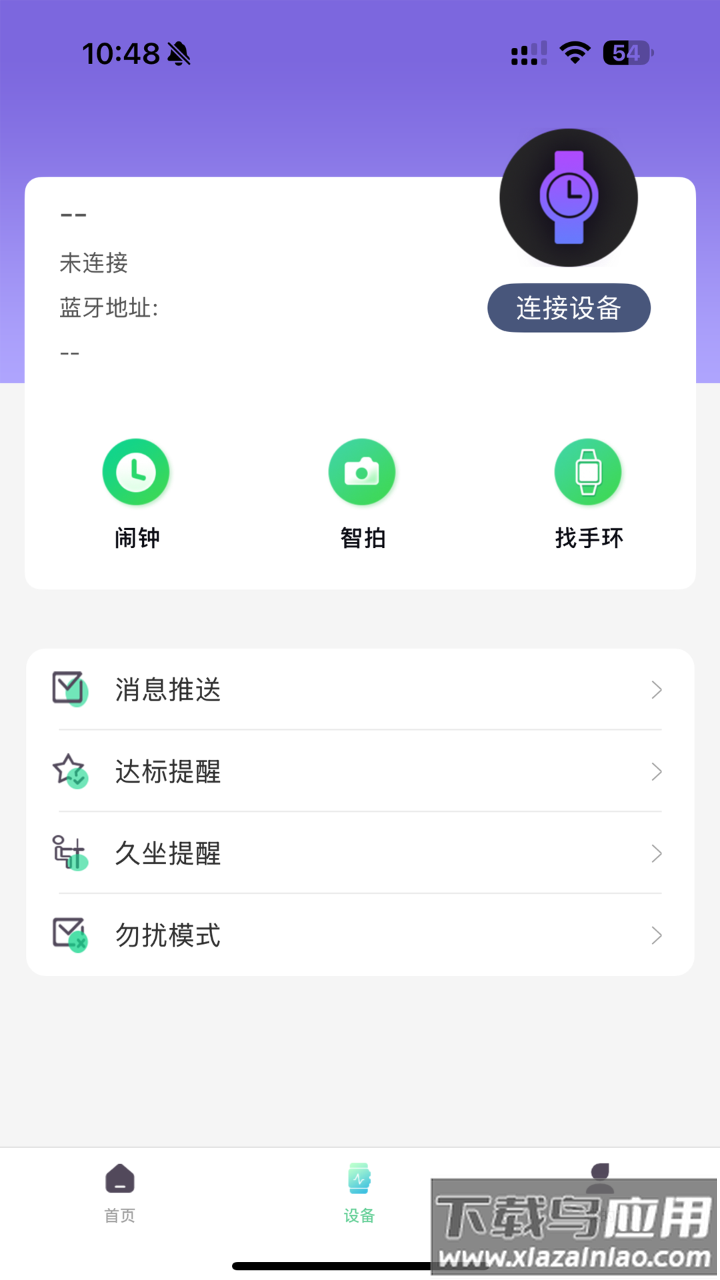Expand the 消息推送 row chevron
Image resolution: width=720 pixels, height=1280 pixels.
pyautogui.click(x=656, y=689)
